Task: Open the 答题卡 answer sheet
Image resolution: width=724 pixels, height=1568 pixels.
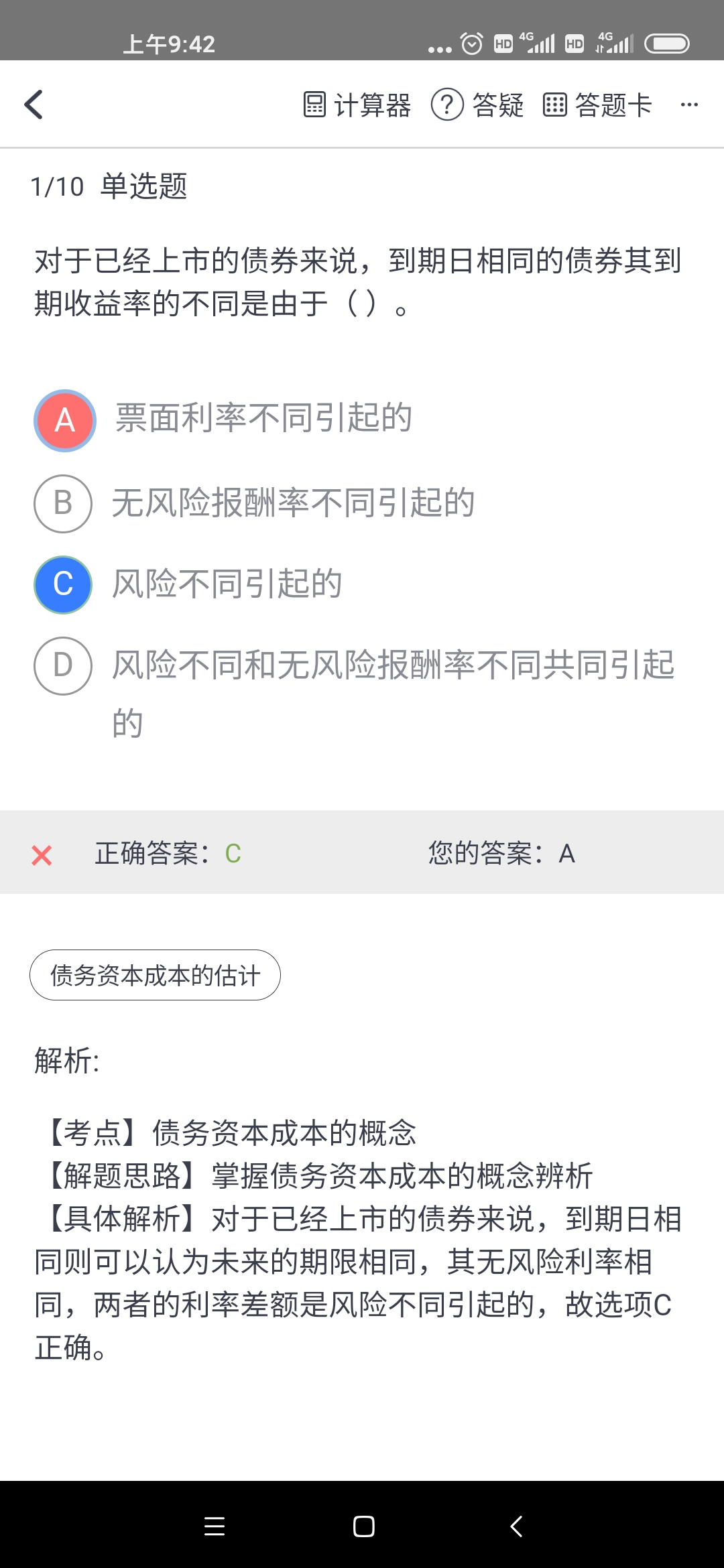Action: coord(597,105)
